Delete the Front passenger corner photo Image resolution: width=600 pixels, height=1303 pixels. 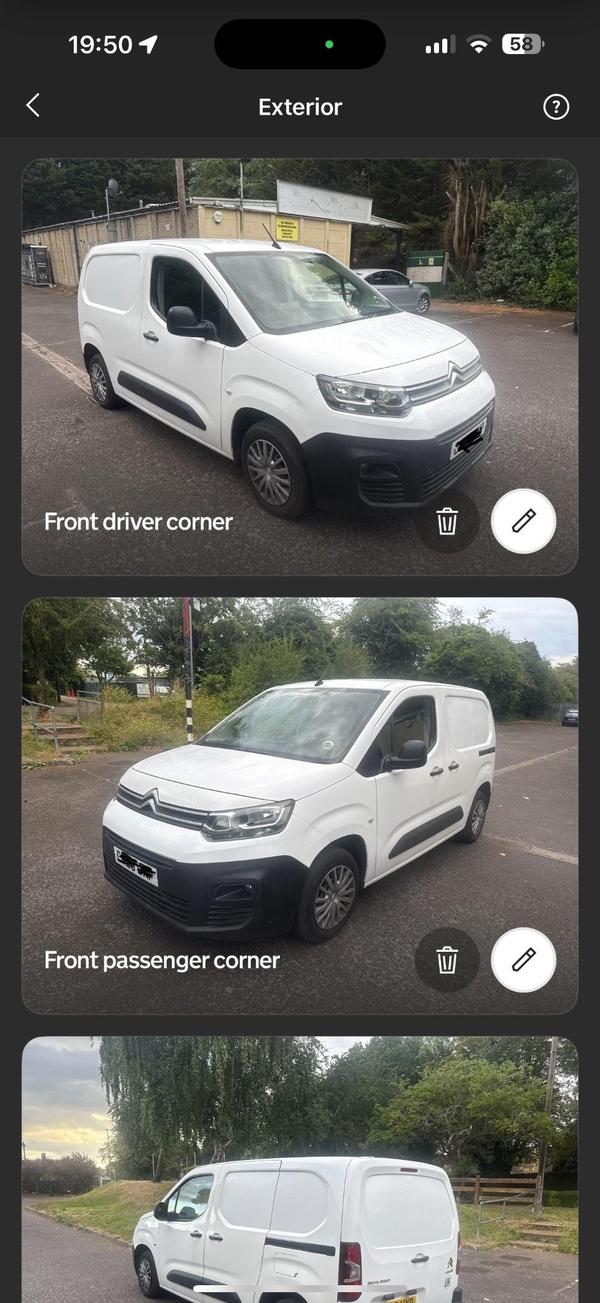coord(447,960)
